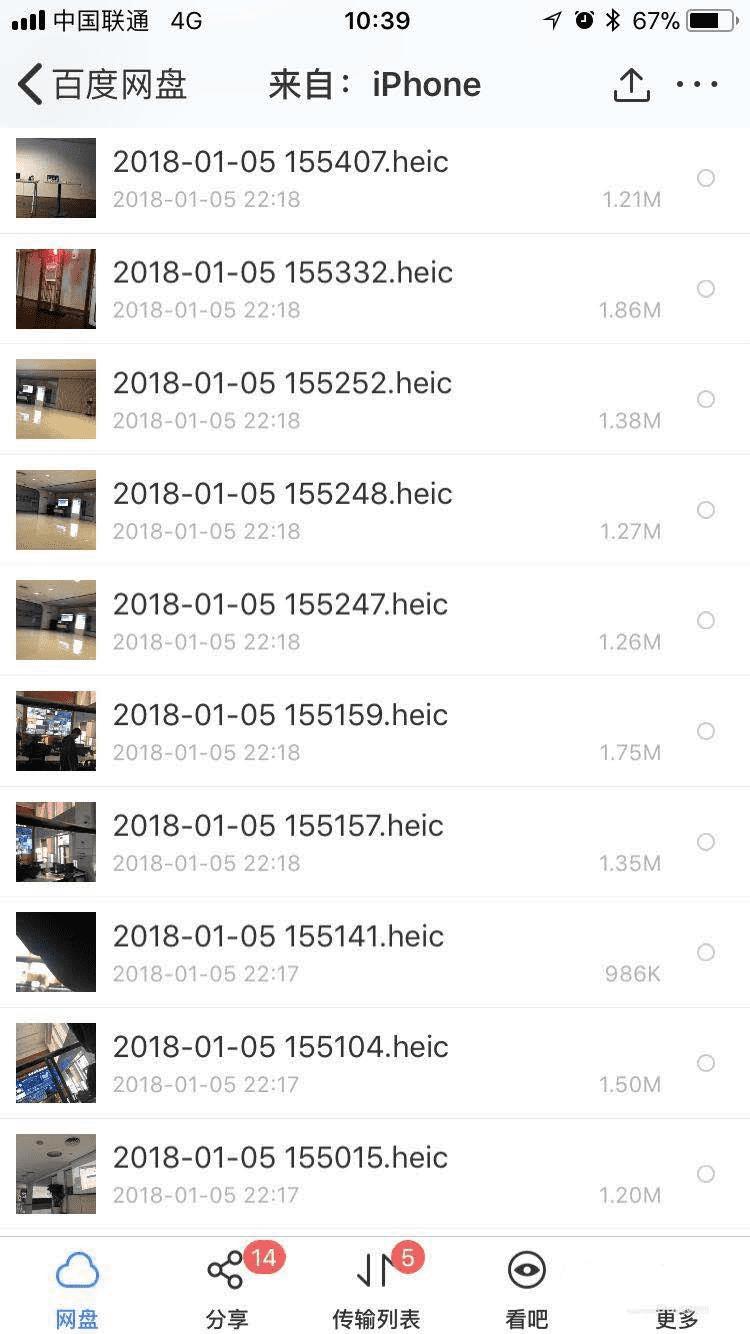Switch to the 网盘 tab
Viewport: 750px width, 1334px height.
77,1290
